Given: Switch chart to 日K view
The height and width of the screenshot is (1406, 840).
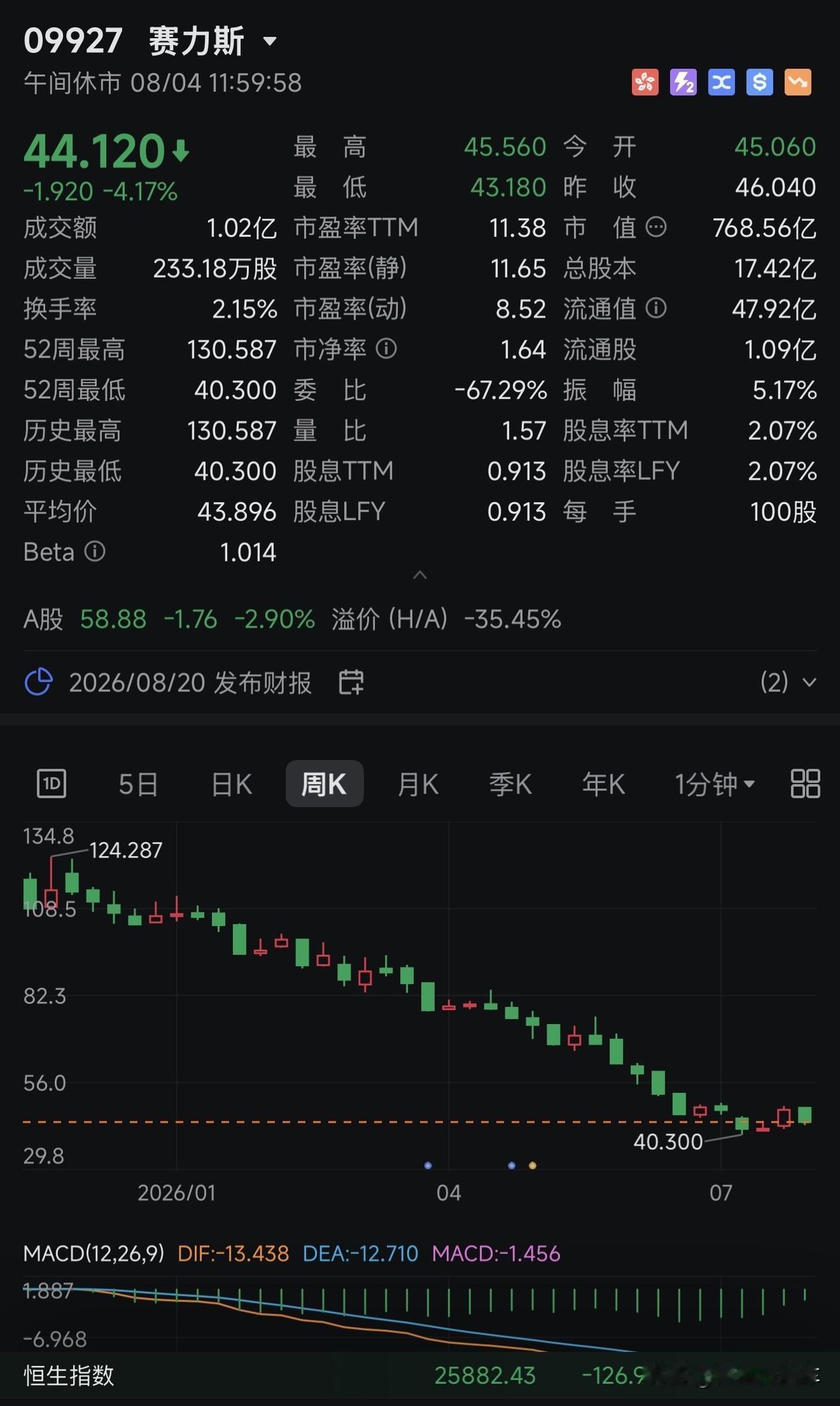Looking at the screenshot, I should coord(232,784).
